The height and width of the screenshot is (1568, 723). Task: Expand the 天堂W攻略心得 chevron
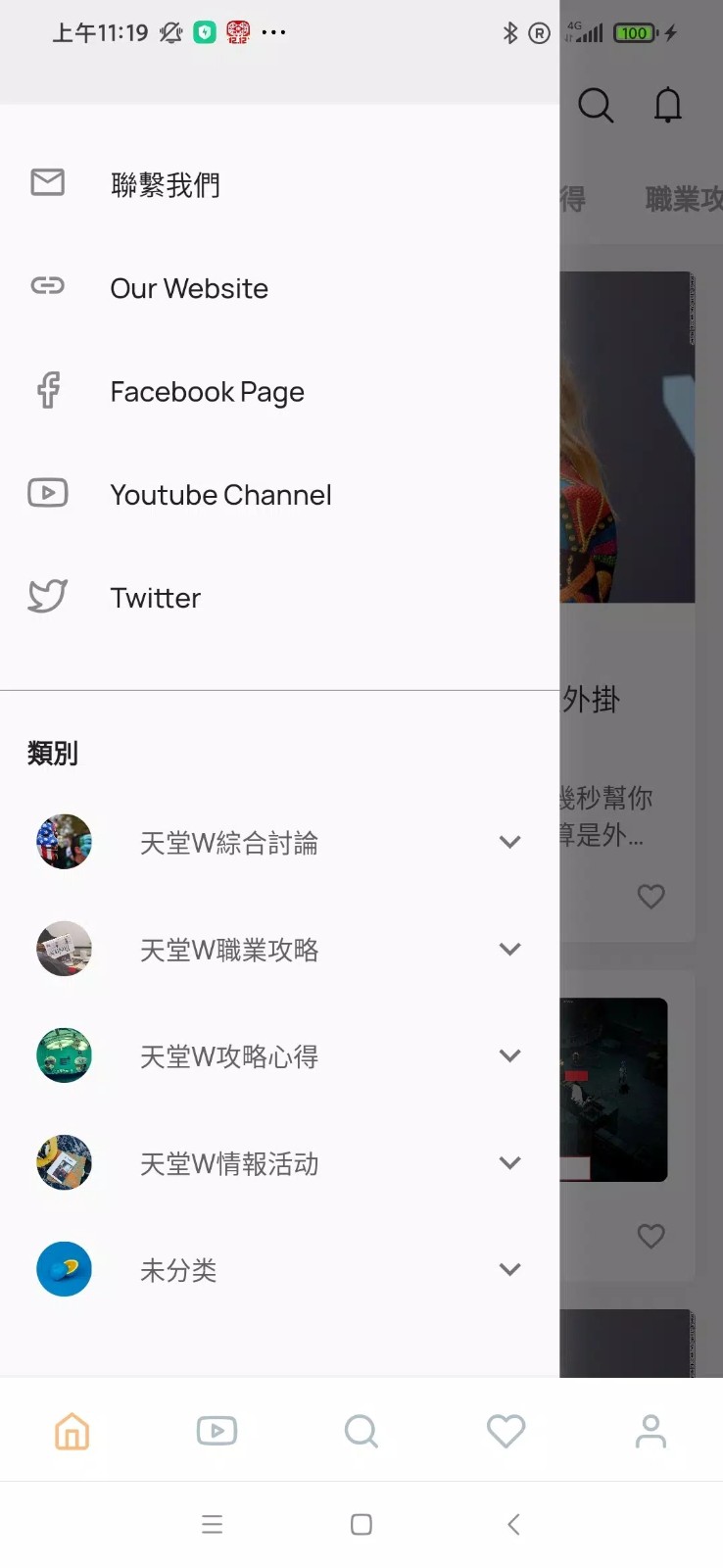pos(509,1055)
